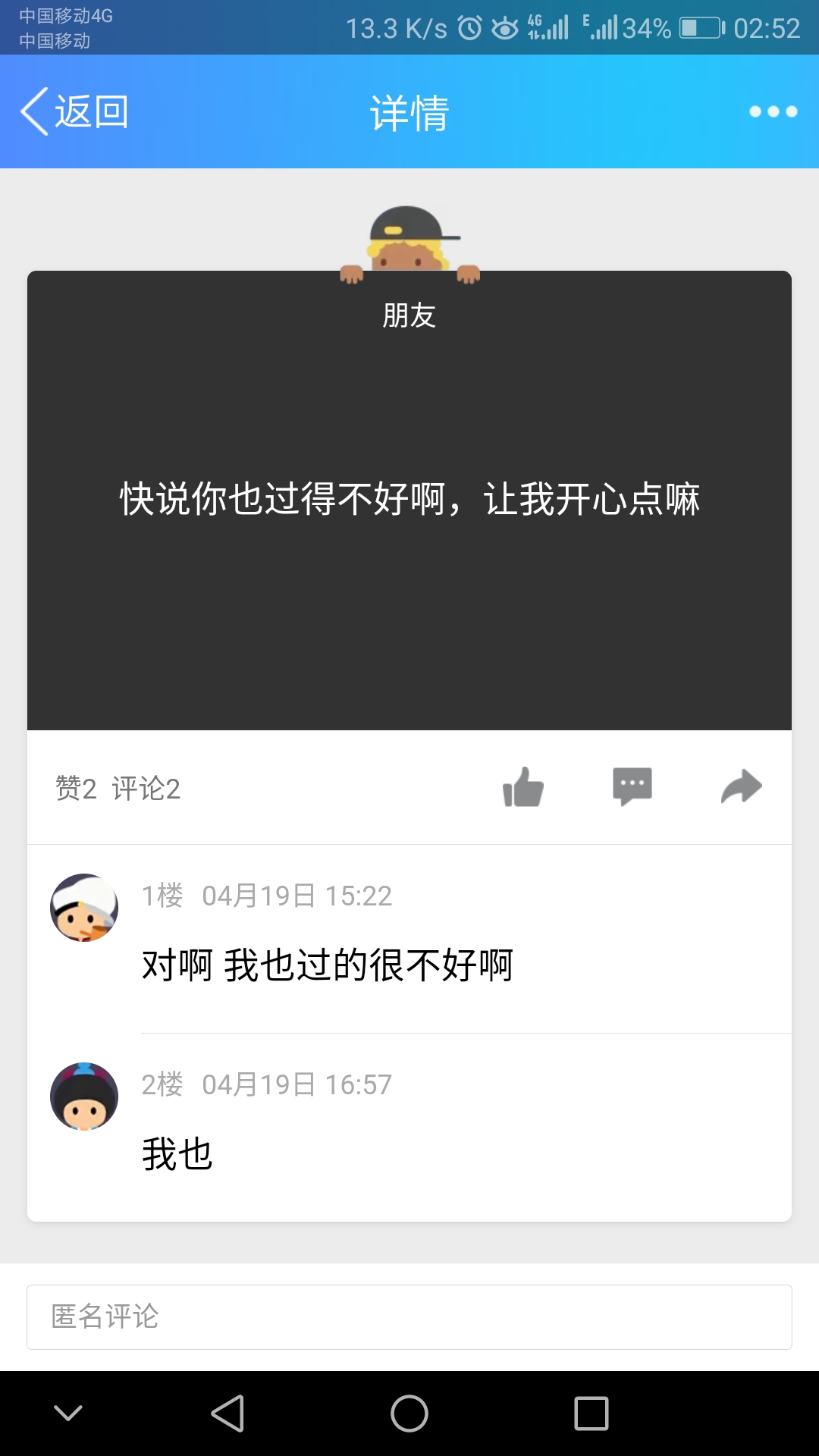This screenshot has height=1456, width=819.
Task: Open the 2楼 commenter's avatar
Action: point(84,1097)
